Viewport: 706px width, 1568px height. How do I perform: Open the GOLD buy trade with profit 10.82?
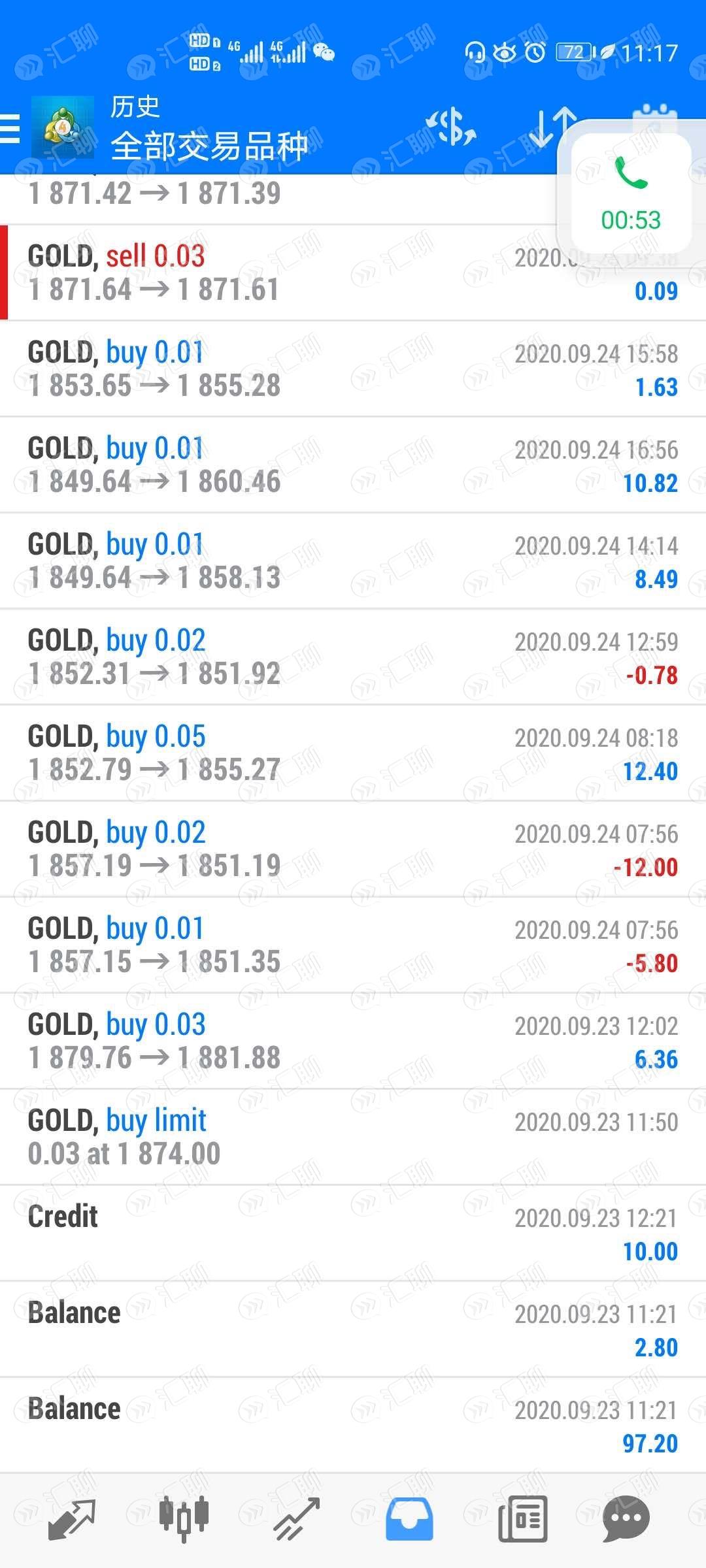pyautogui.click(x=353, y=465)
